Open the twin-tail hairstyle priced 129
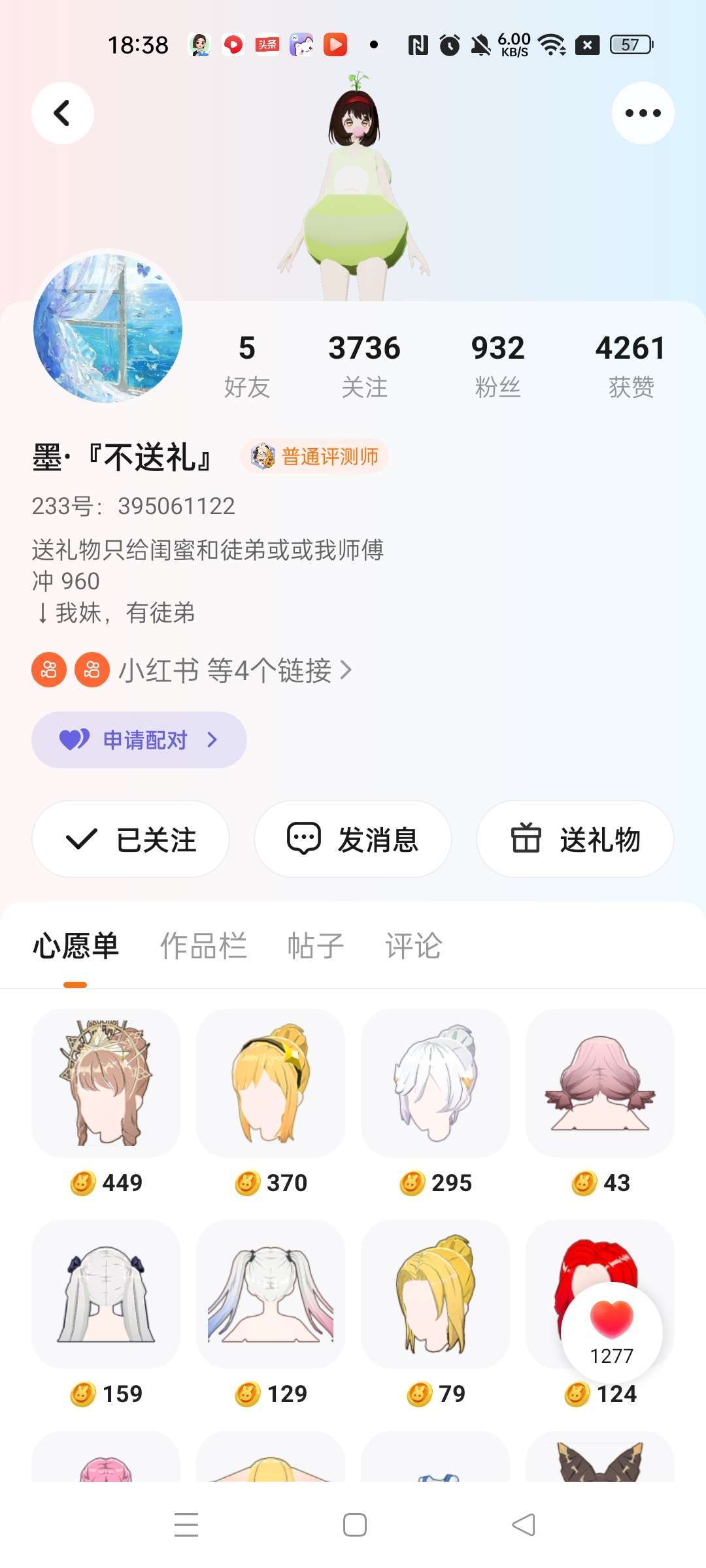This screenshot has height=1568, width=706. pos(271,1294)
